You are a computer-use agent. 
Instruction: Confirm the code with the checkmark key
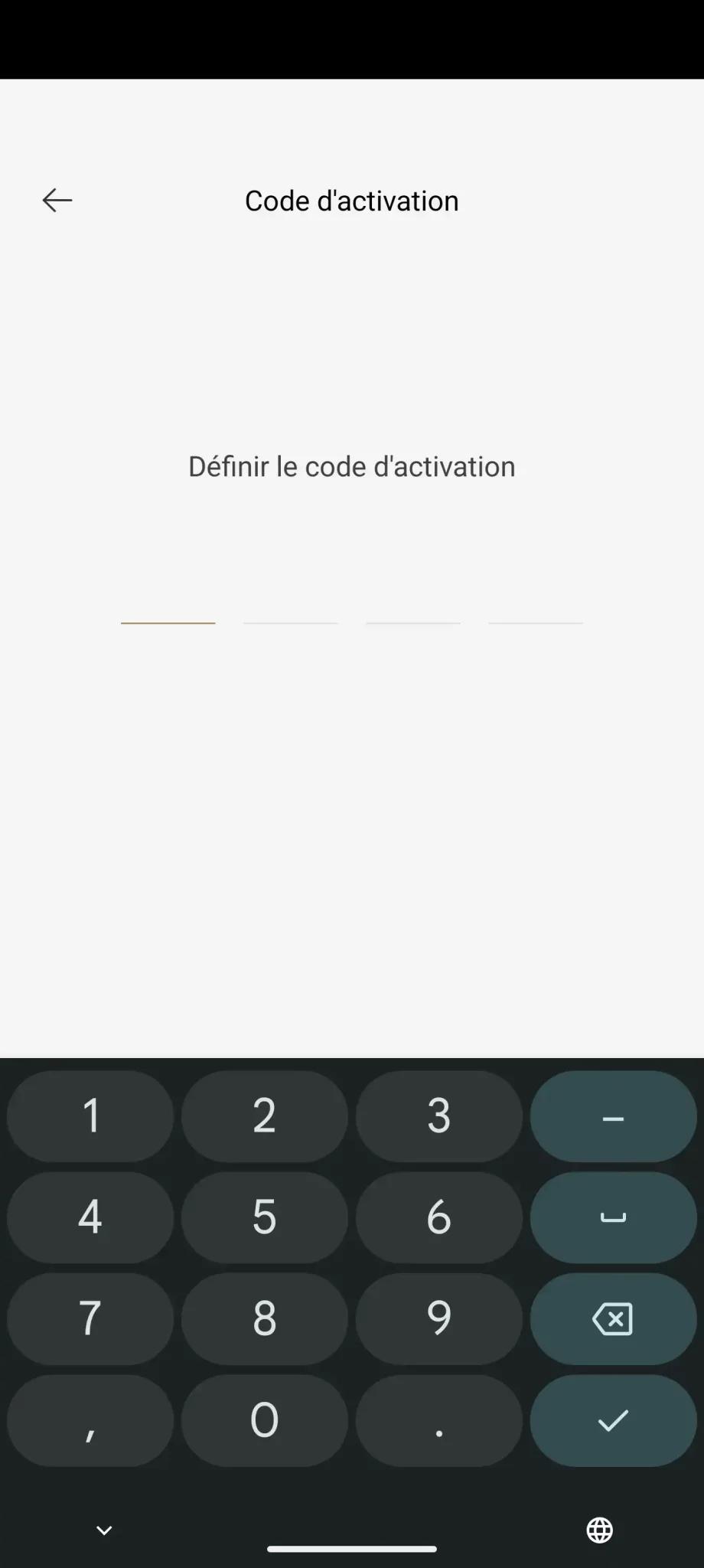point(614,1420)
